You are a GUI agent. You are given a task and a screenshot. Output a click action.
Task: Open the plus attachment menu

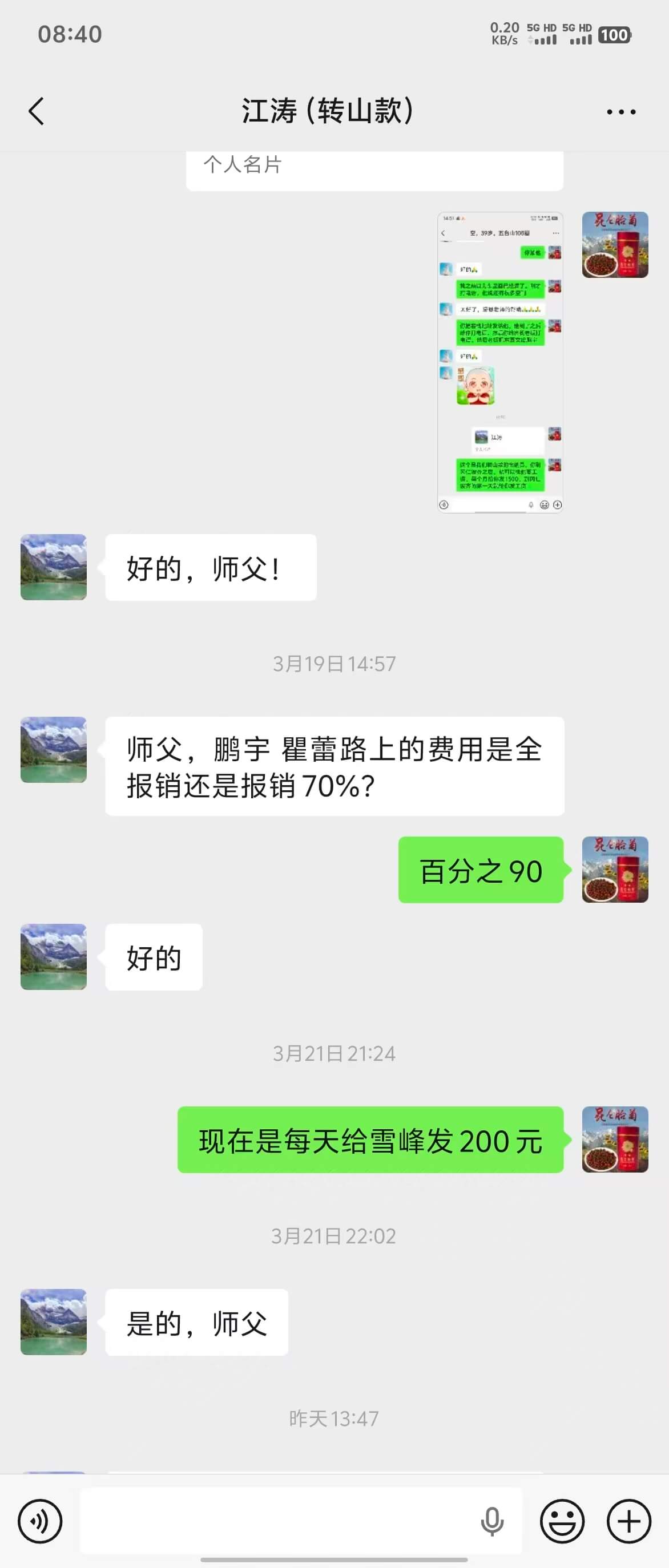coord(629,1521)
